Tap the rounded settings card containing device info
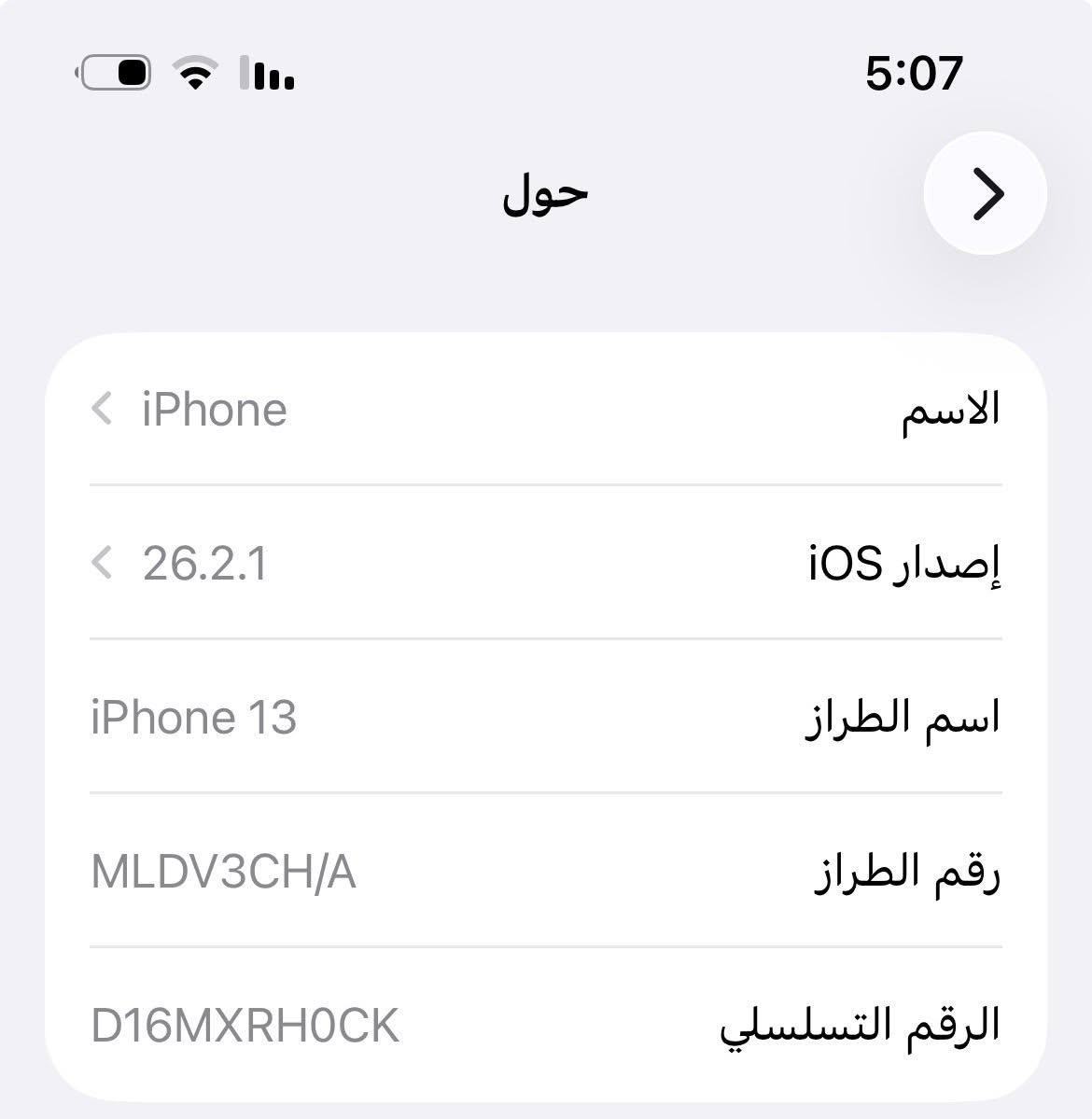 point(546,719)
